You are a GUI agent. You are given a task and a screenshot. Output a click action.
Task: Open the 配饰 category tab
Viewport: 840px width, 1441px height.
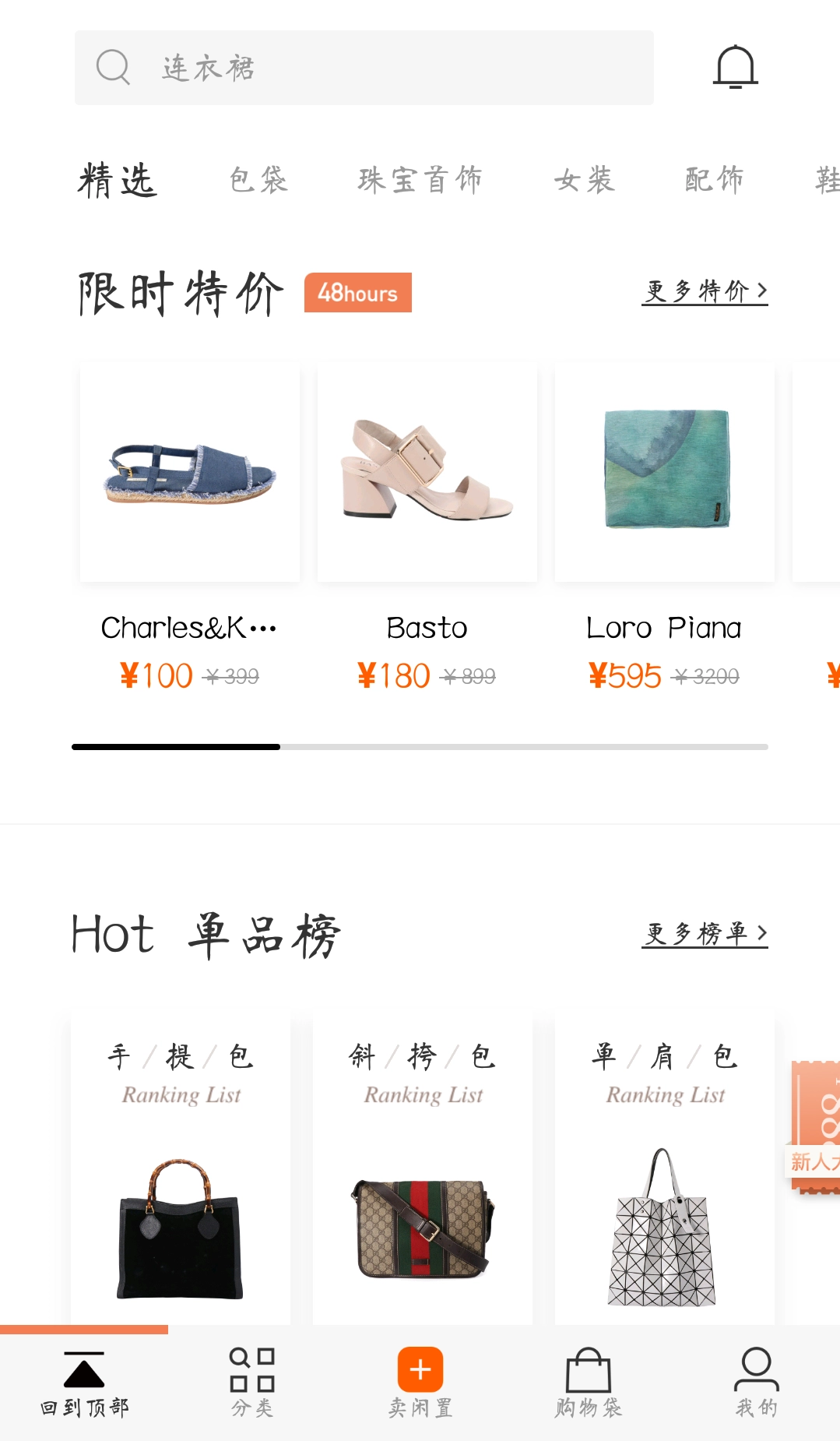(714, 180)
